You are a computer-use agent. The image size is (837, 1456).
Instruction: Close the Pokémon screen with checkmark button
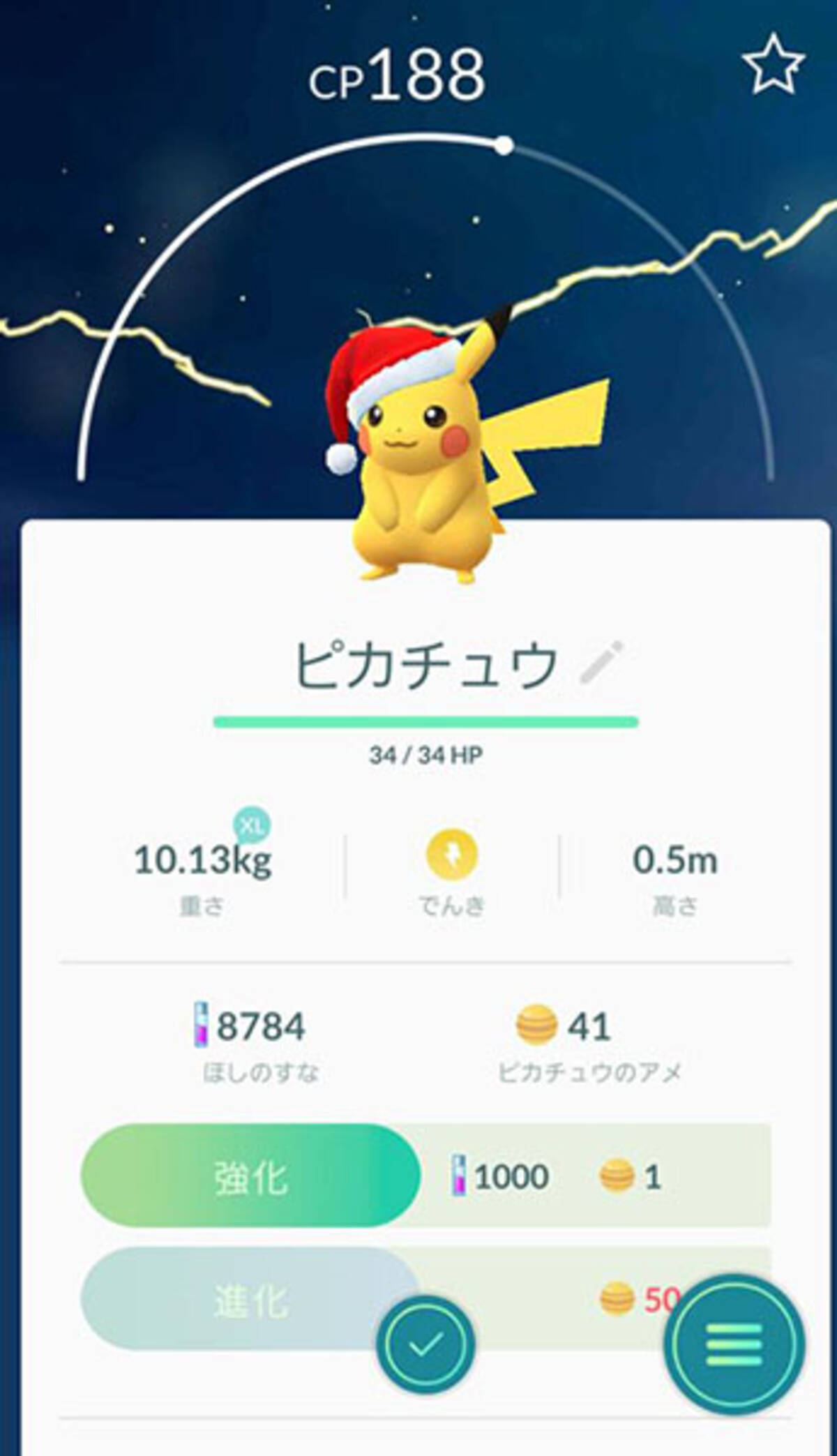[425, 1344]
